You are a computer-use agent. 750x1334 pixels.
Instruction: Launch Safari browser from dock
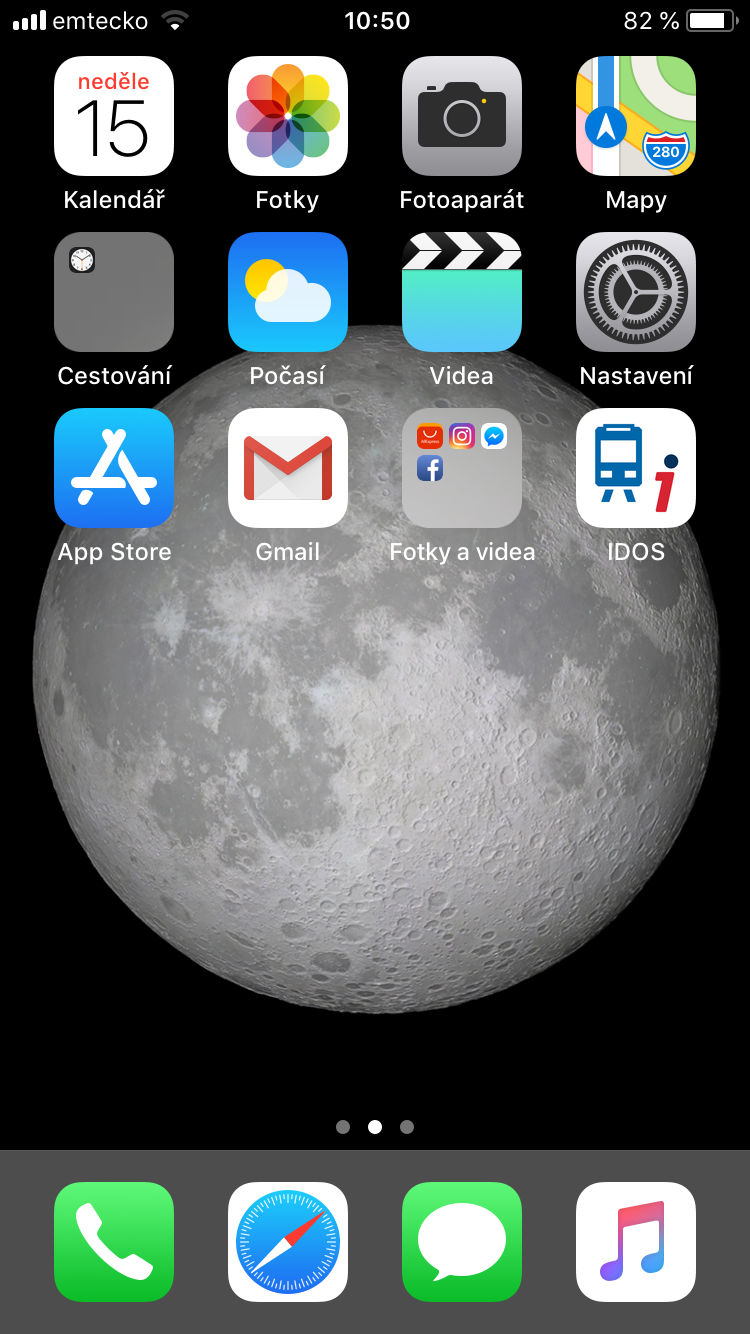click(288, 1242)
